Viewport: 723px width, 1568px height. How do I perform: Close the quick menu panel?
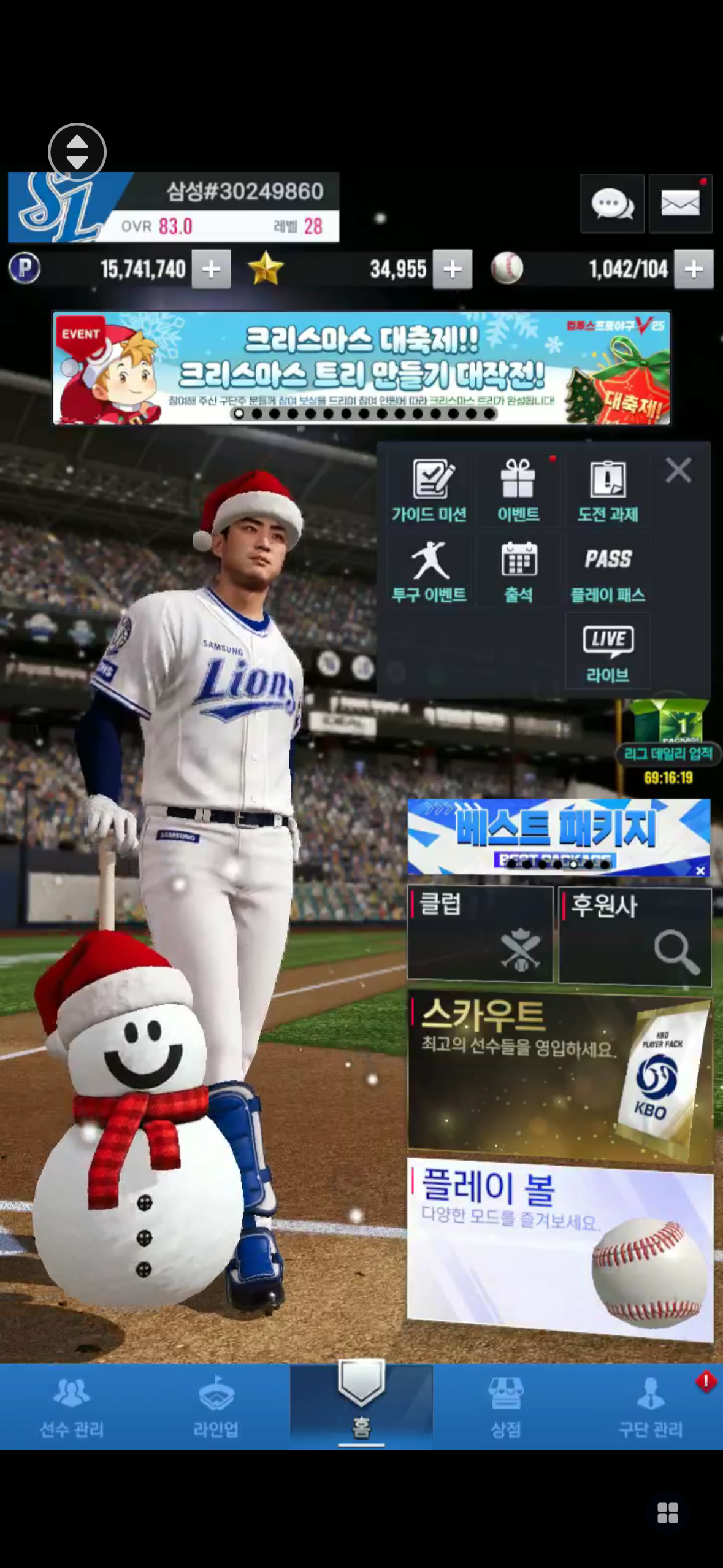point(678,471)
